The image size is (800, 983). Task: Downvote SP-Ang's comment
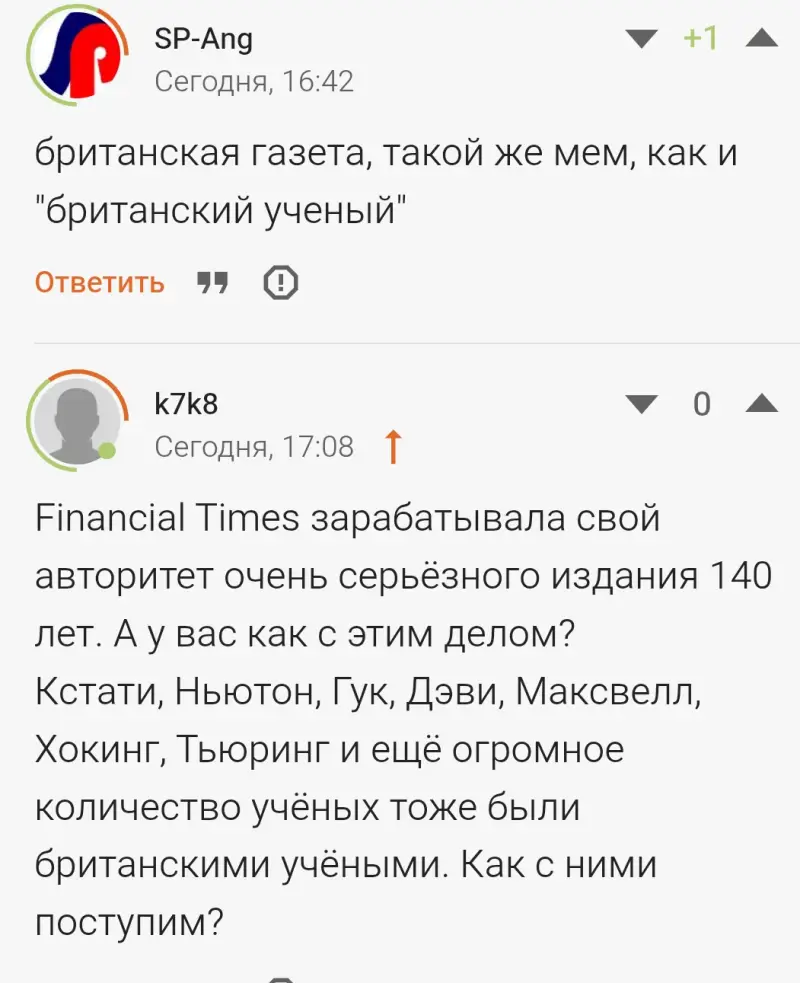pos(639,39)
